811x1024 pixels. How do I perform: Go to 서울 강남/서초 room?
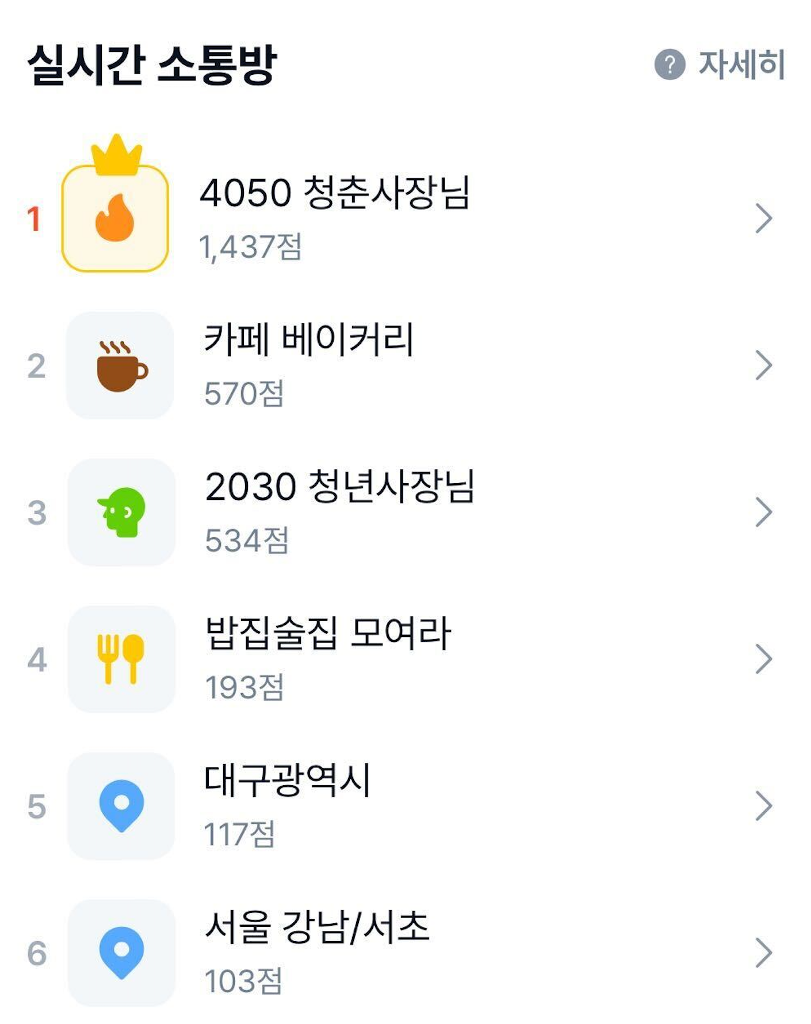(x=317, y=928)
